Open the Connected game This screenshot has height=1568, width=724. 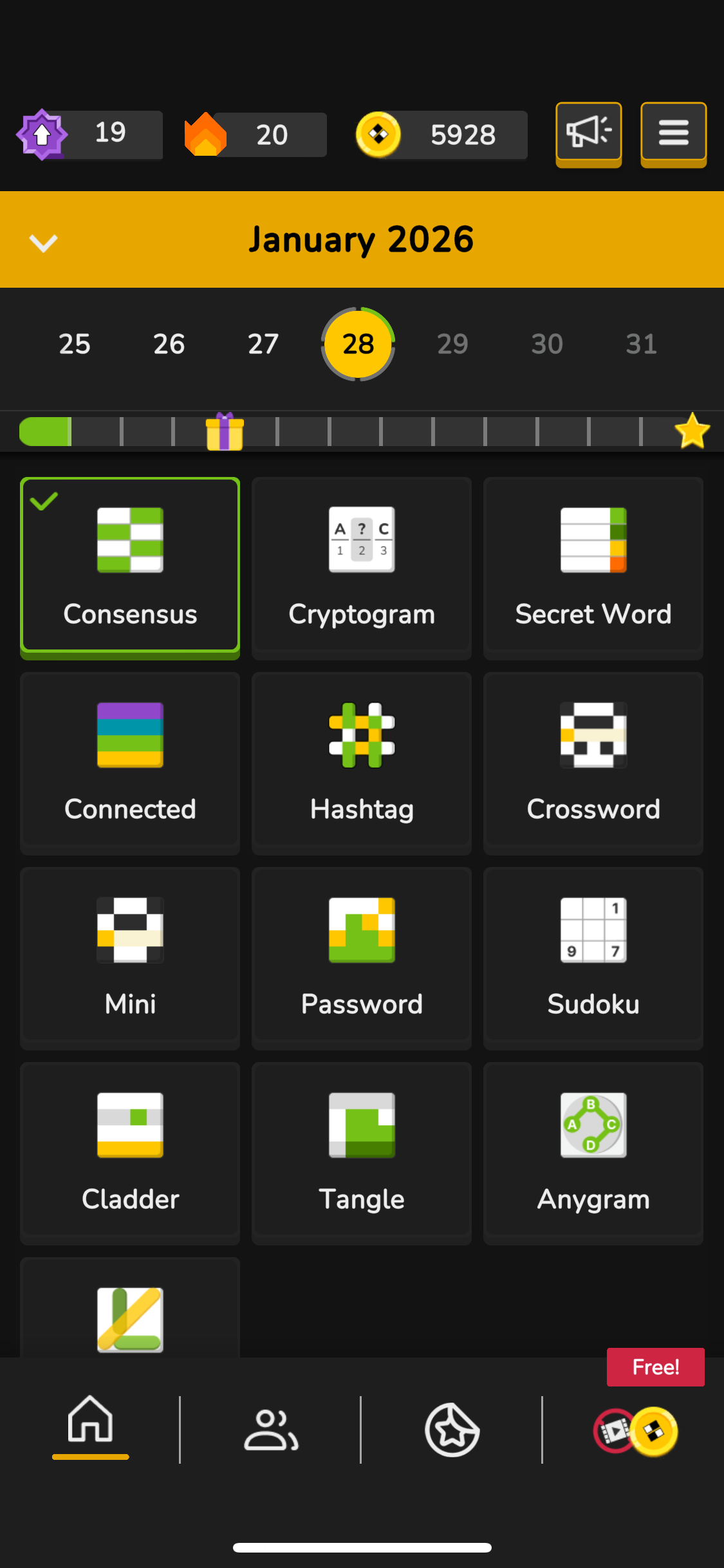coord(130,761)
